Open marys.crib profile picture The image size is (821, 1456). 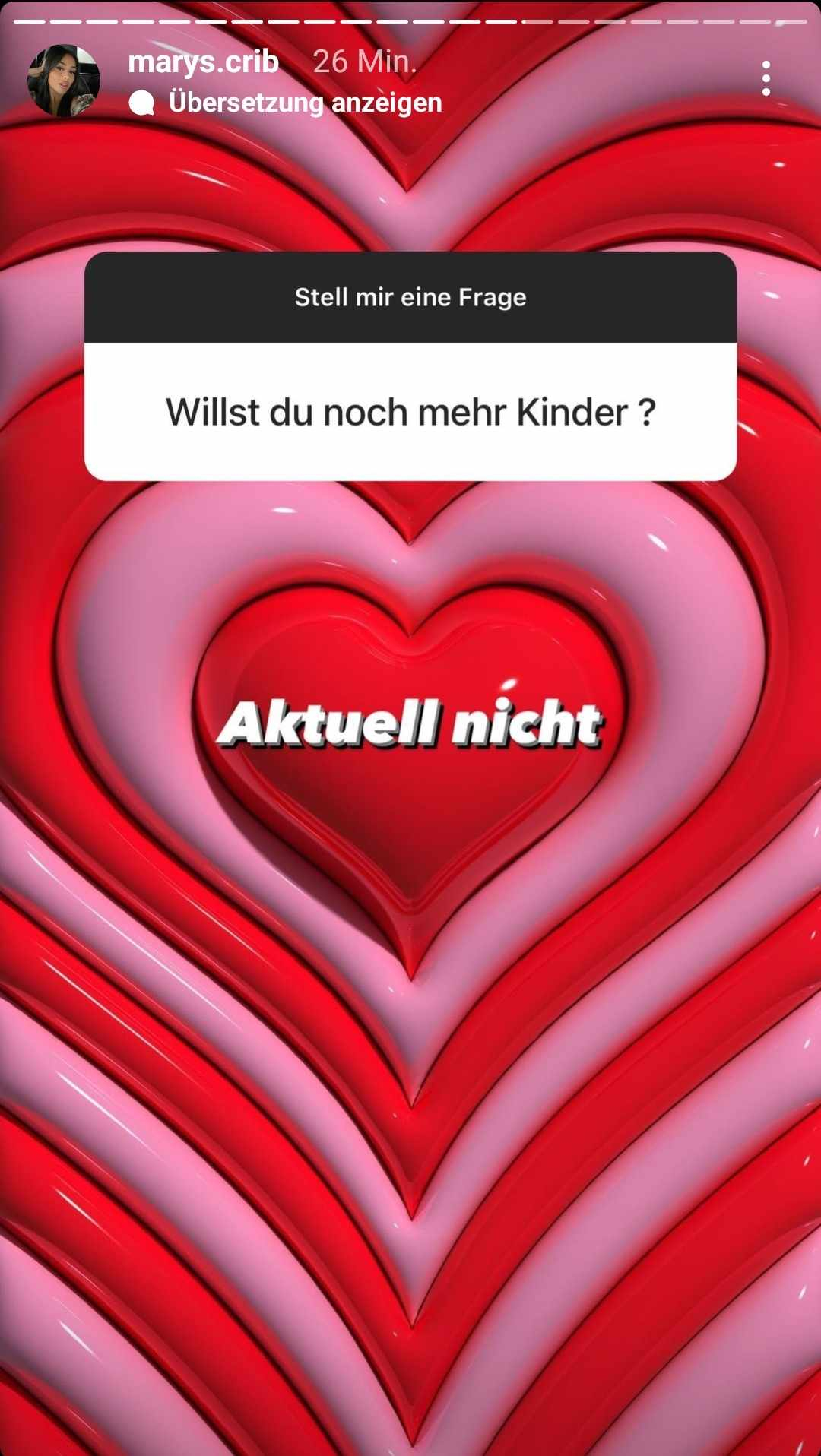[64, 81]
